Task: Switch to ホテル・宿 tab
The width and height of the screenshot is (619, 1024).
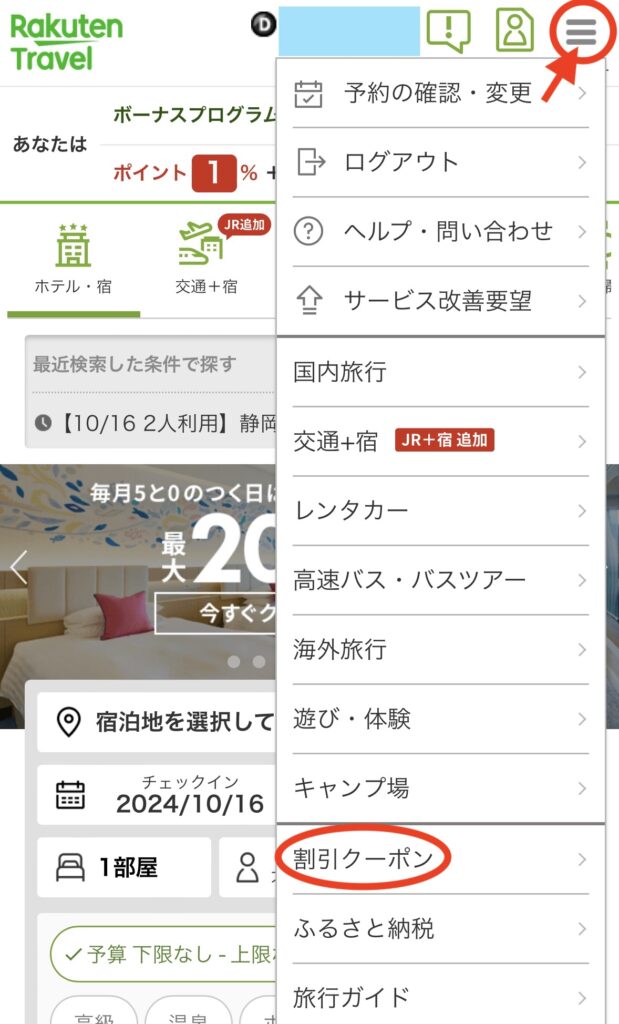Action: click(73, 258)
